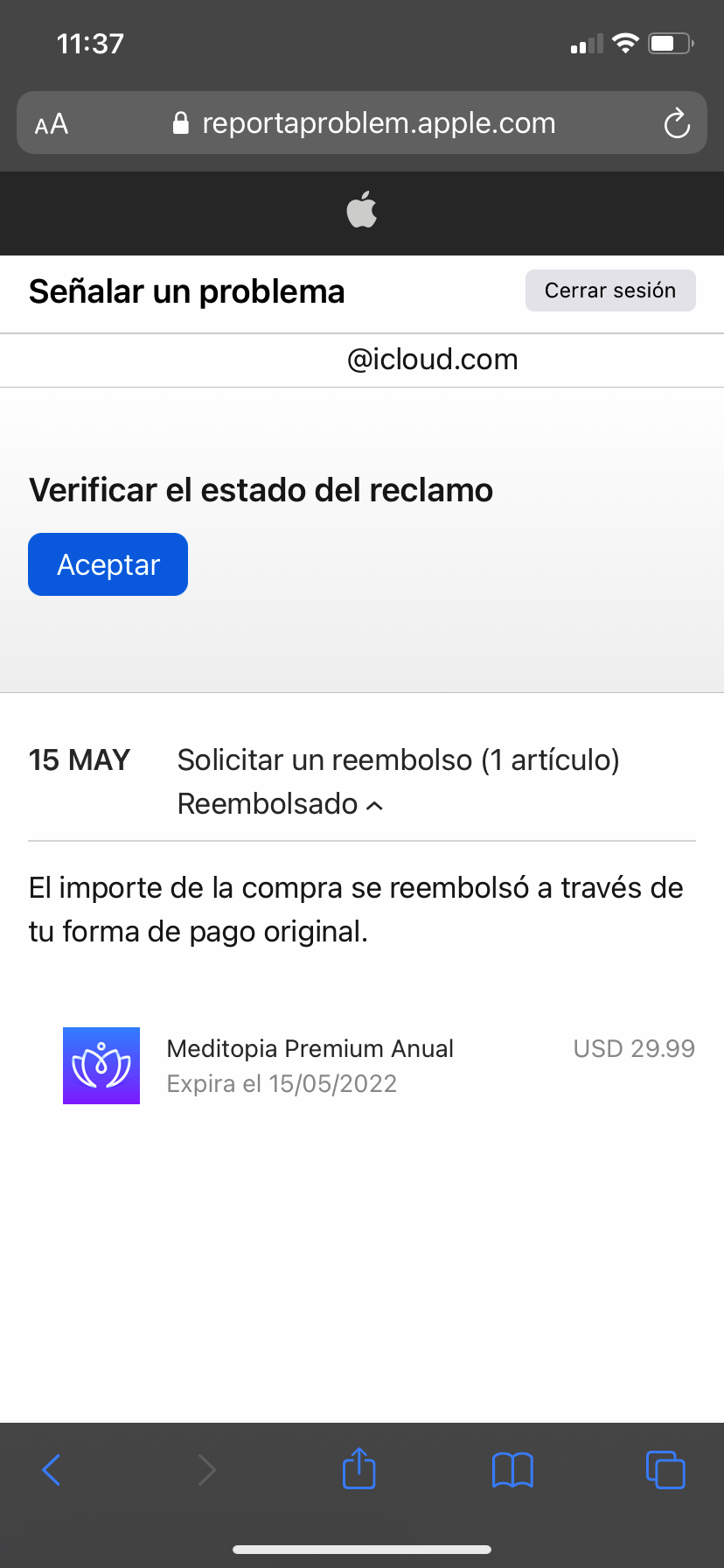The height and width of the screenshot is (1568, 724).
Task: View open Safari tabs
Action: click(x=665, y=1469)
